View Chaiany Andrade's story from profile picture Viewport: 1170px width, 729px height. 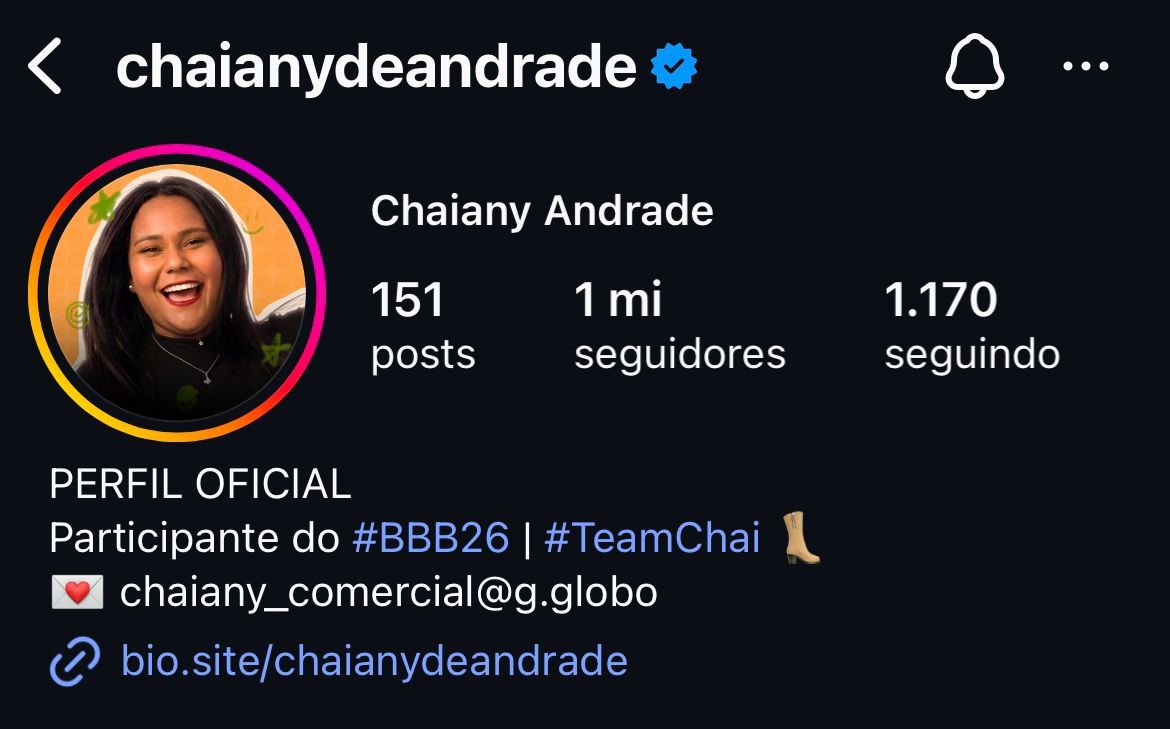[177, 292]
